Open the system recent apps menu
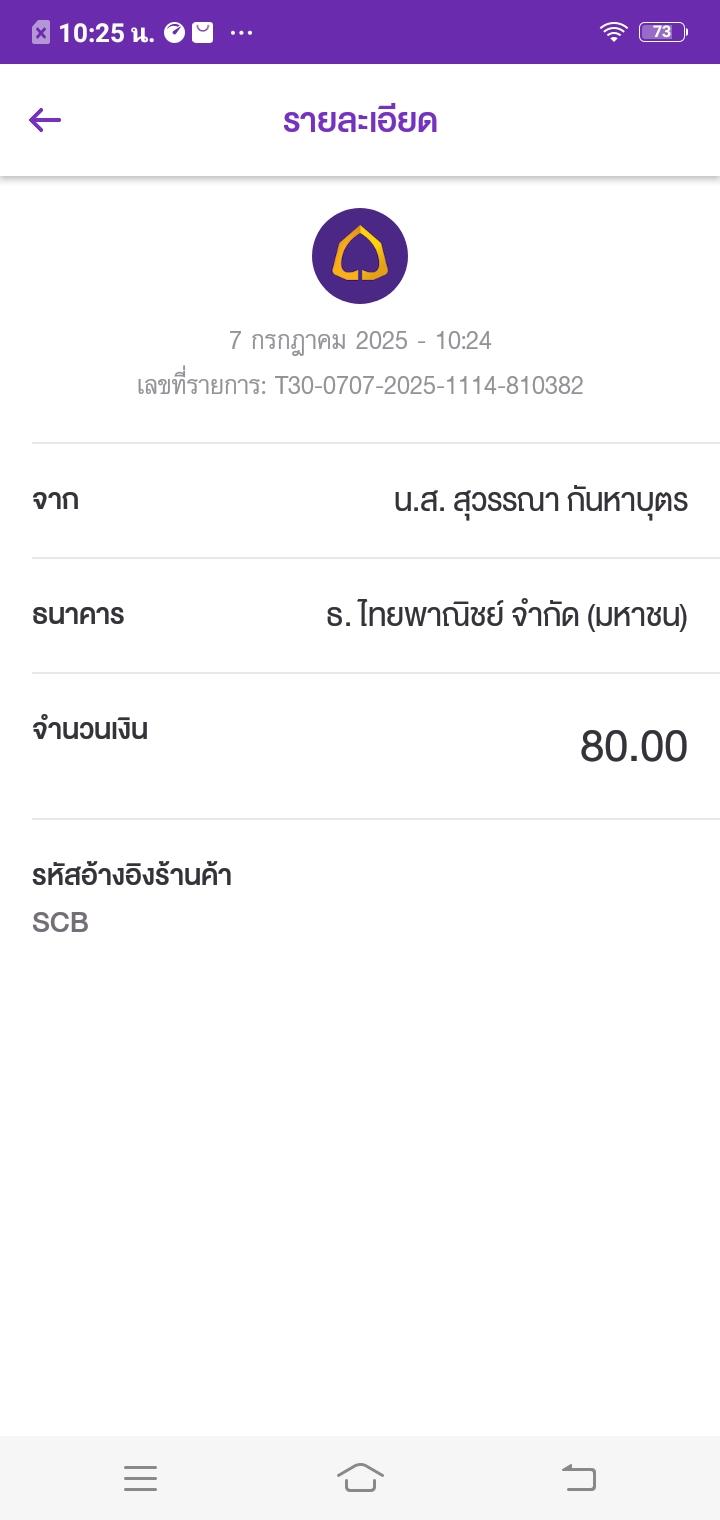 coord(140,1478)
